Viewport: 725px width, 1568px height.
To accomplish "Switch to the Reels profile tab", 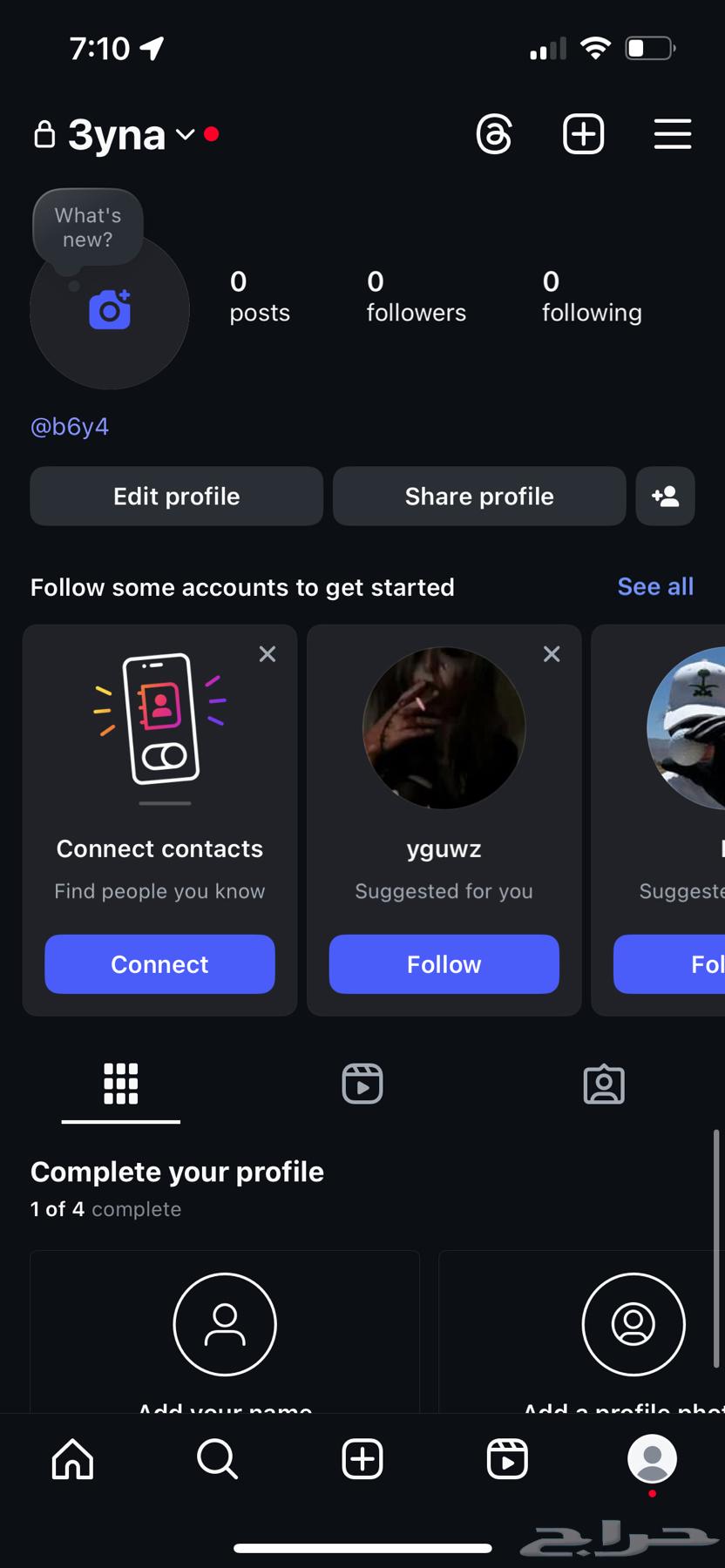I will point(362,1085).
